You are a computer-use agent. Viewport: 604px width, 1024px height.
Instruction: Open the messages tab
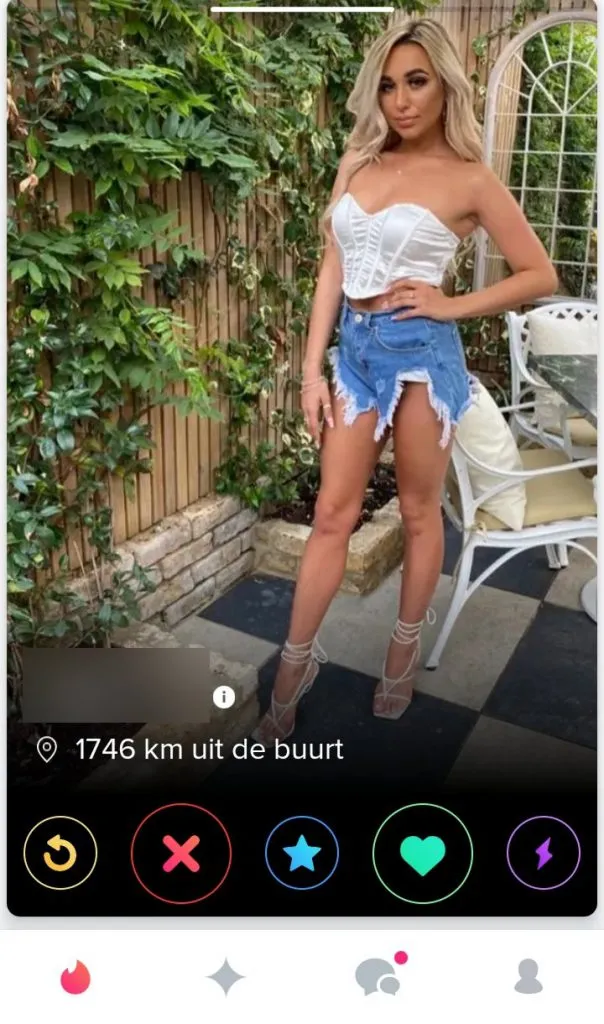coord(378,977)
